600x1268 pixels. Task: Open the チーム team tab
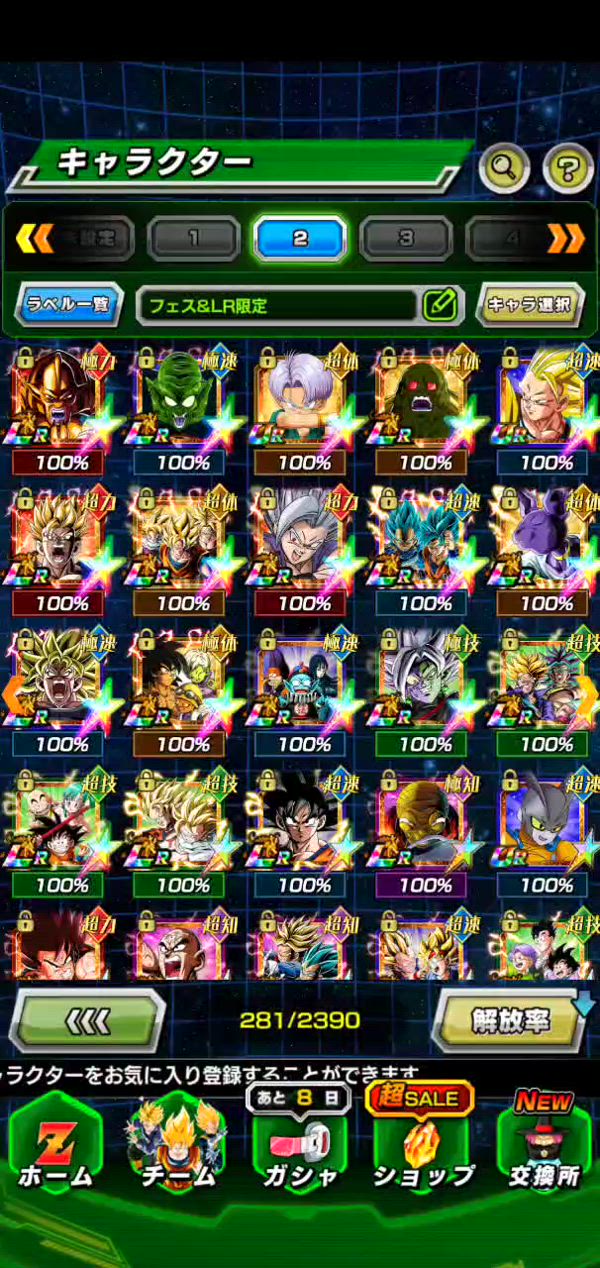[177, 1150]
